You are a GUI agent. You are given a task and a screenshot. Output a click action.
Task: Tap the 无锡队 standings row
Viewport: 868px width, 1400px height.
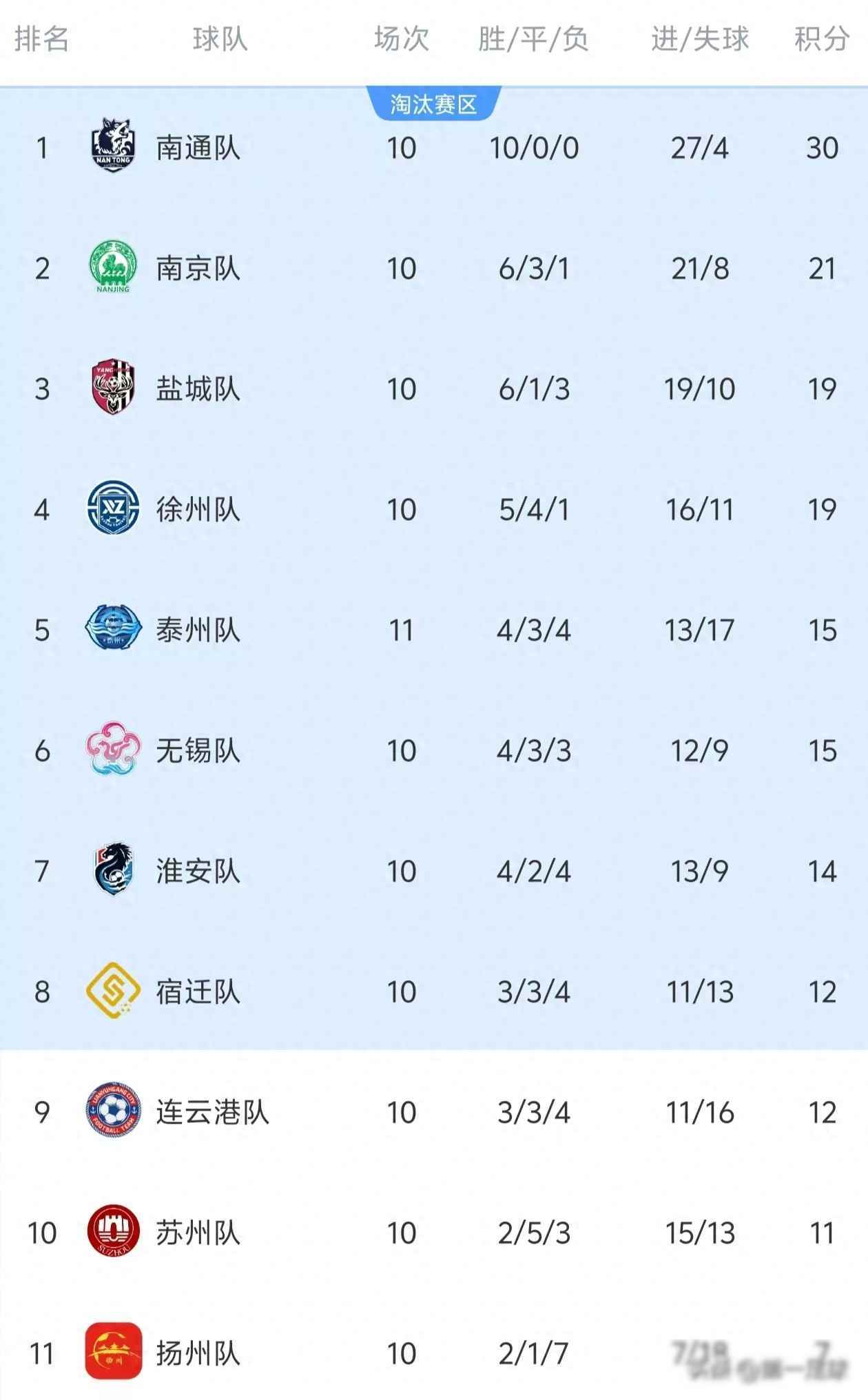(x=198, y=751)
